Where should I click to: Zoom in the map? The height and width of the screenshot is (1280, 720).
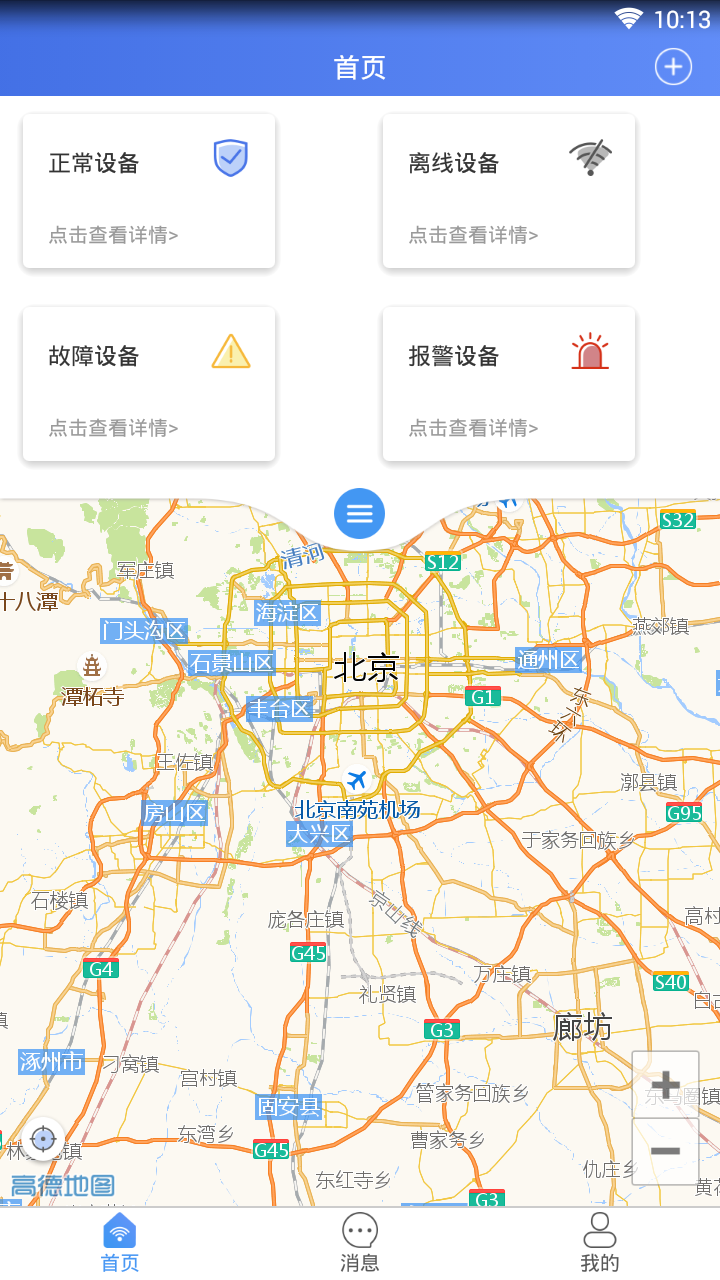[665, 1085]
